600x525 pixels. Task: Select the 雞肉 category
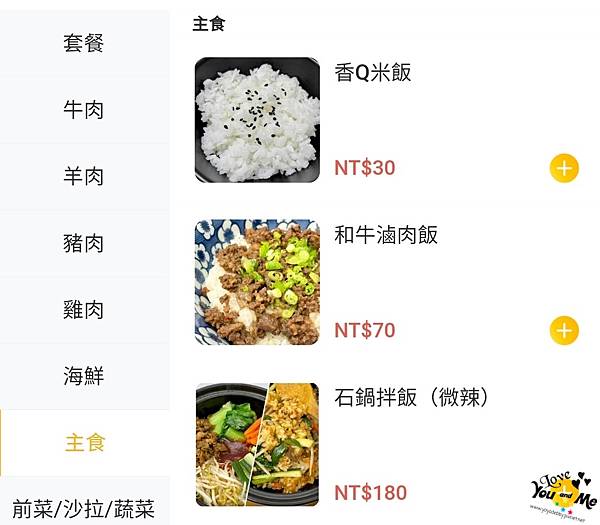click(84, 310)
